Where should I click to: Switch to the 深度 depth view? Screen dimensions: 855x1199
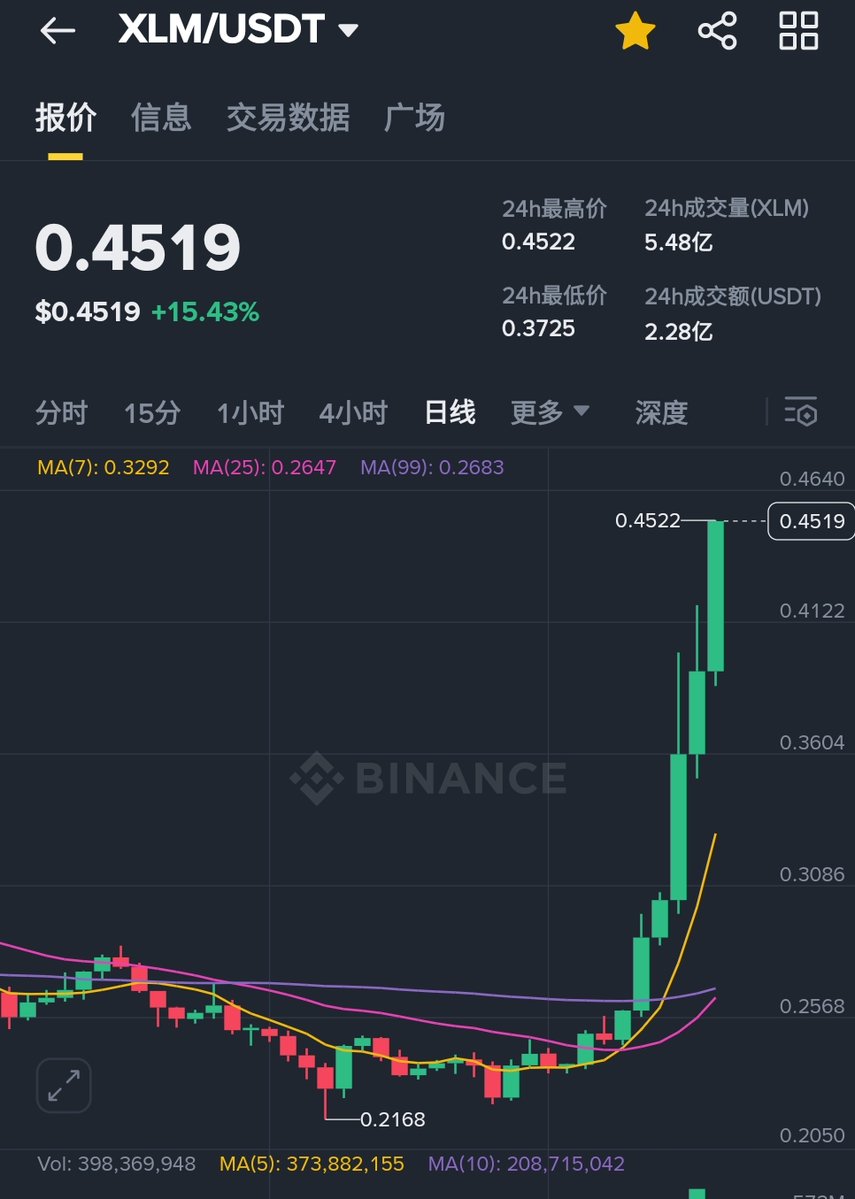(x=661, y=412)
